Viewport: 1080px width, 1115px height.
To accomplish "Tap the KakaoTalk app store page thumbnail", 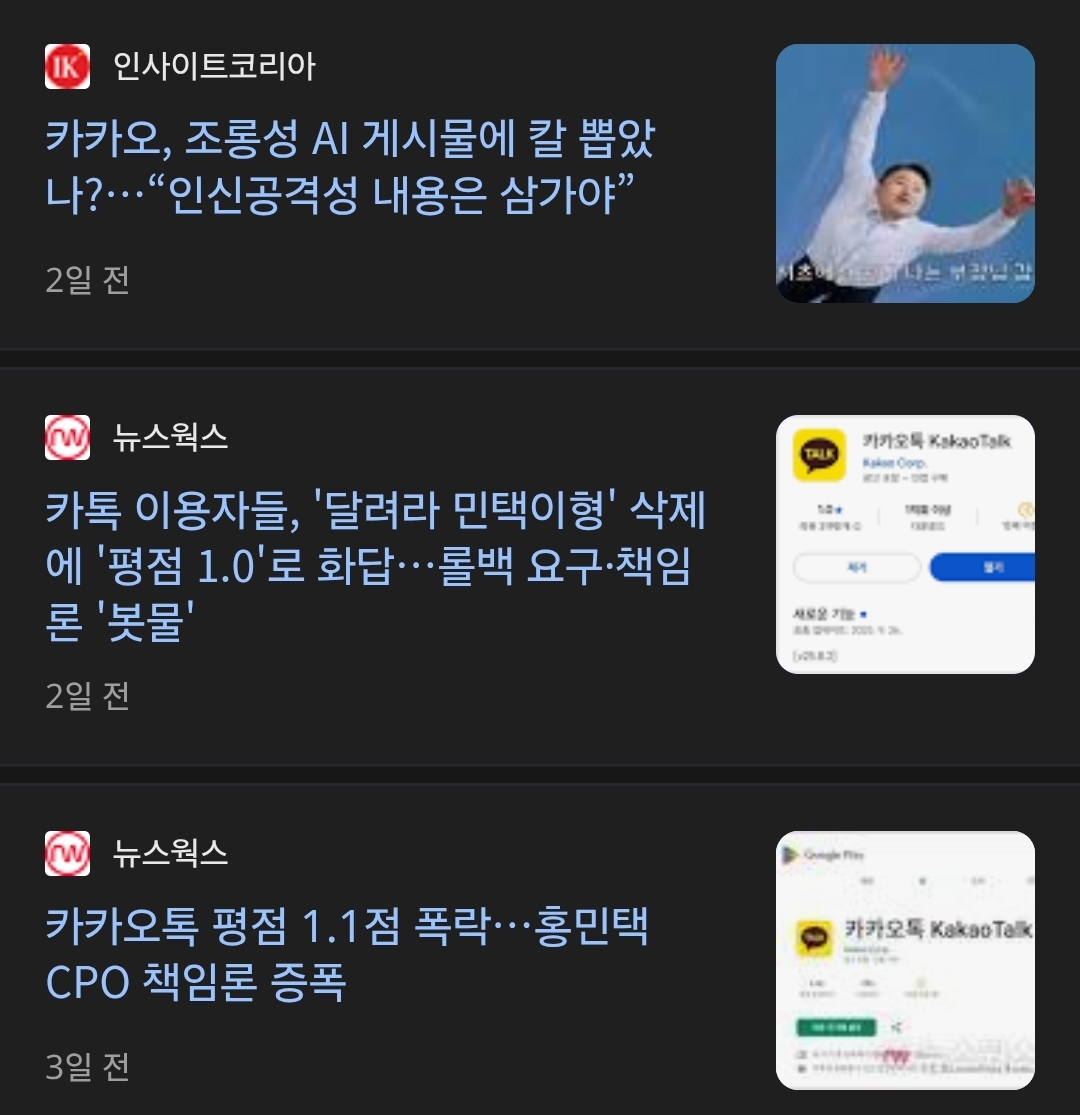I will click(905, 544).
